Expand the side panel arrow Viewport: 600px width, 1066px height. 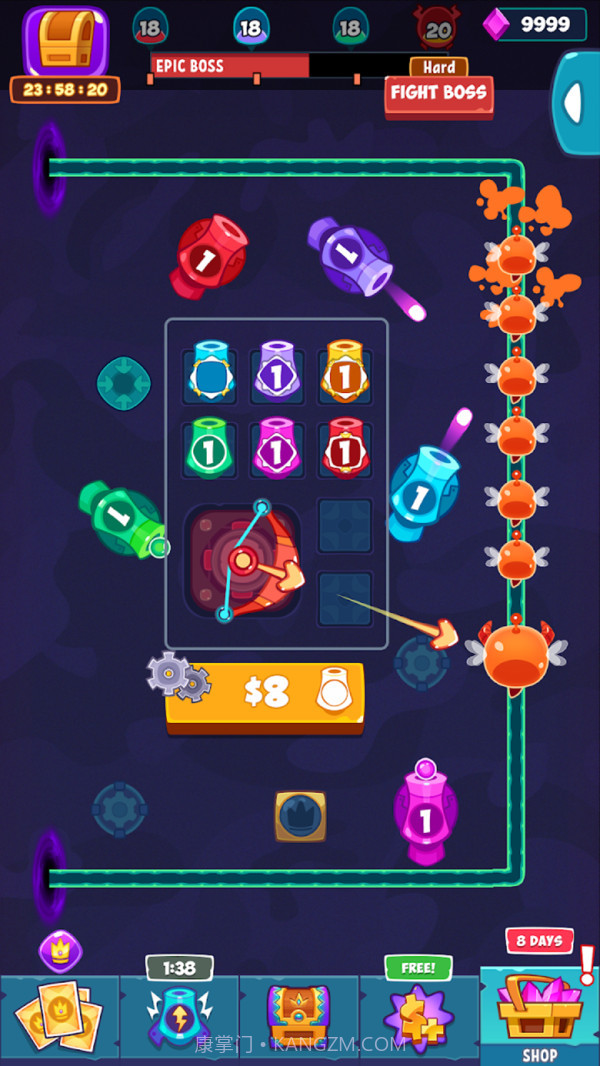click(x=577, y=103)
